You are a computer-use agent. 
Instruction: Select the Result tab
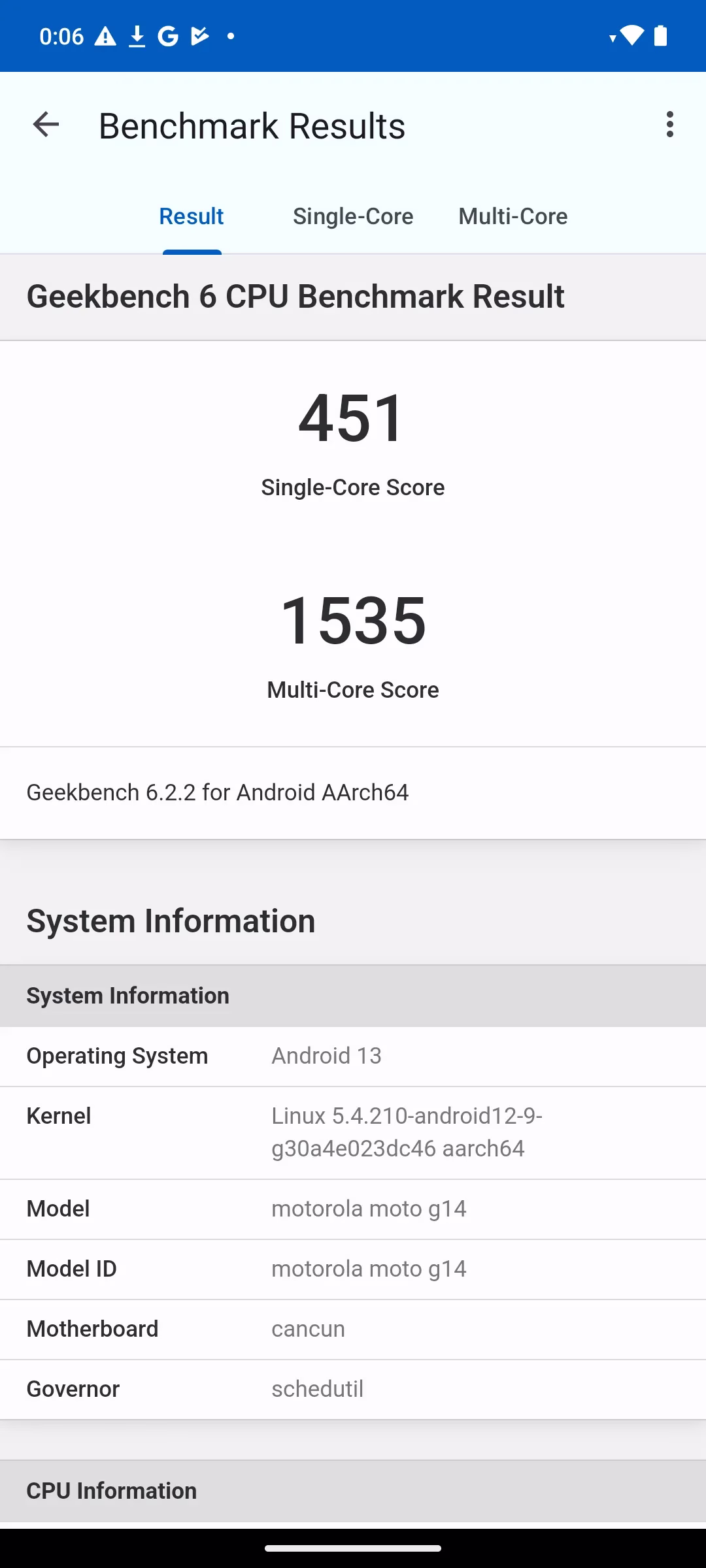click(x=192, y=216)
